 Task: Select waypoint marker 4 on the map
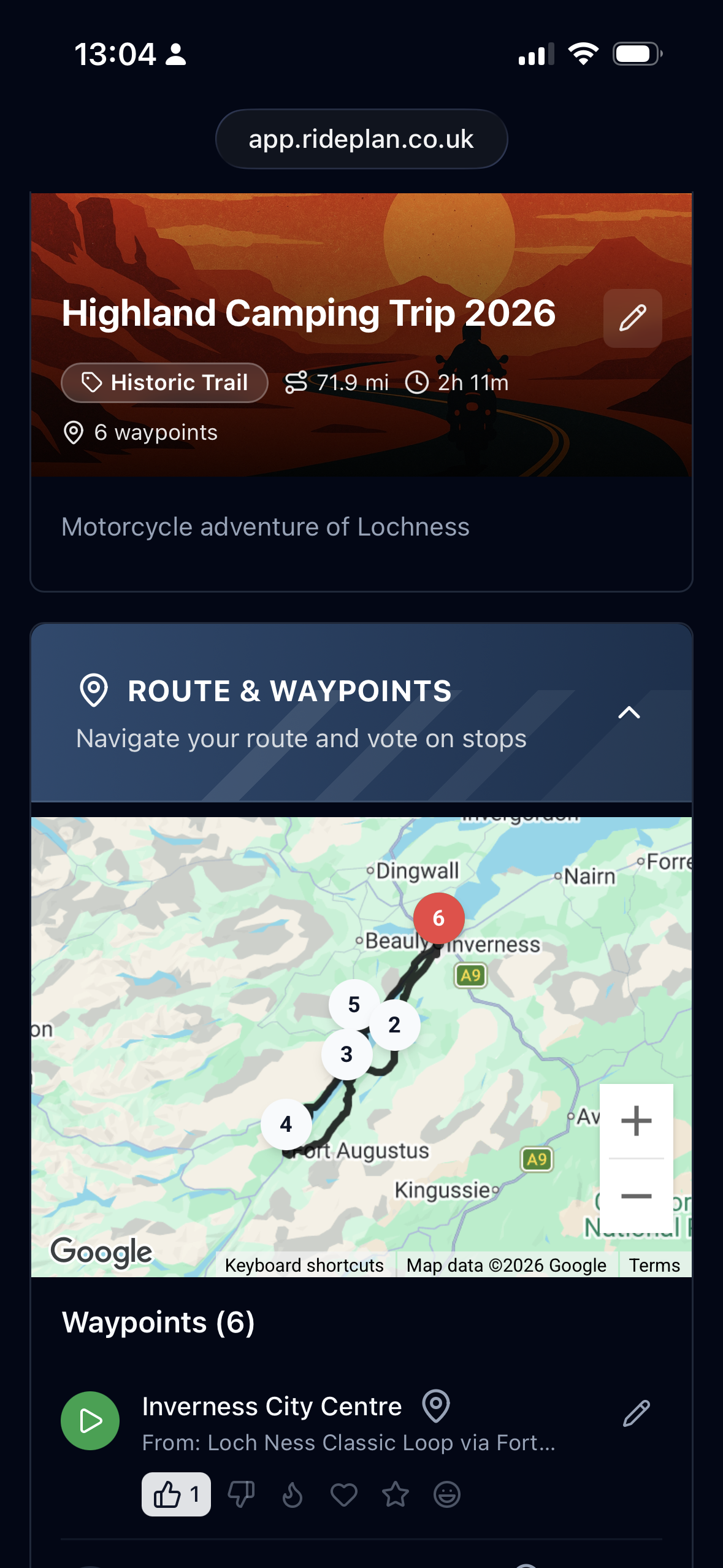[286, 1124]
